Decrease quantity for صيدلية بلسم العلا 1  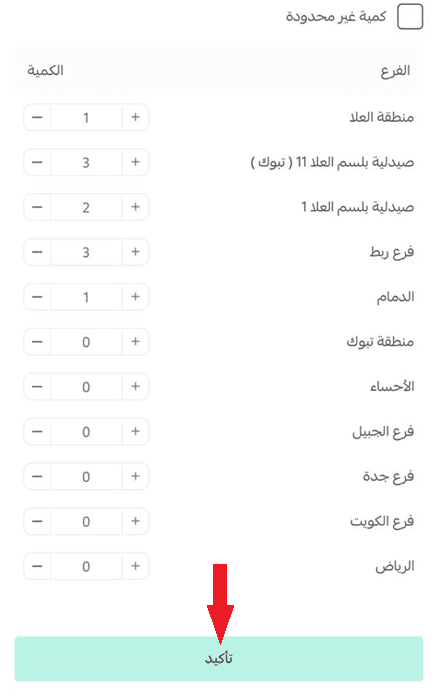click(37, 207)
